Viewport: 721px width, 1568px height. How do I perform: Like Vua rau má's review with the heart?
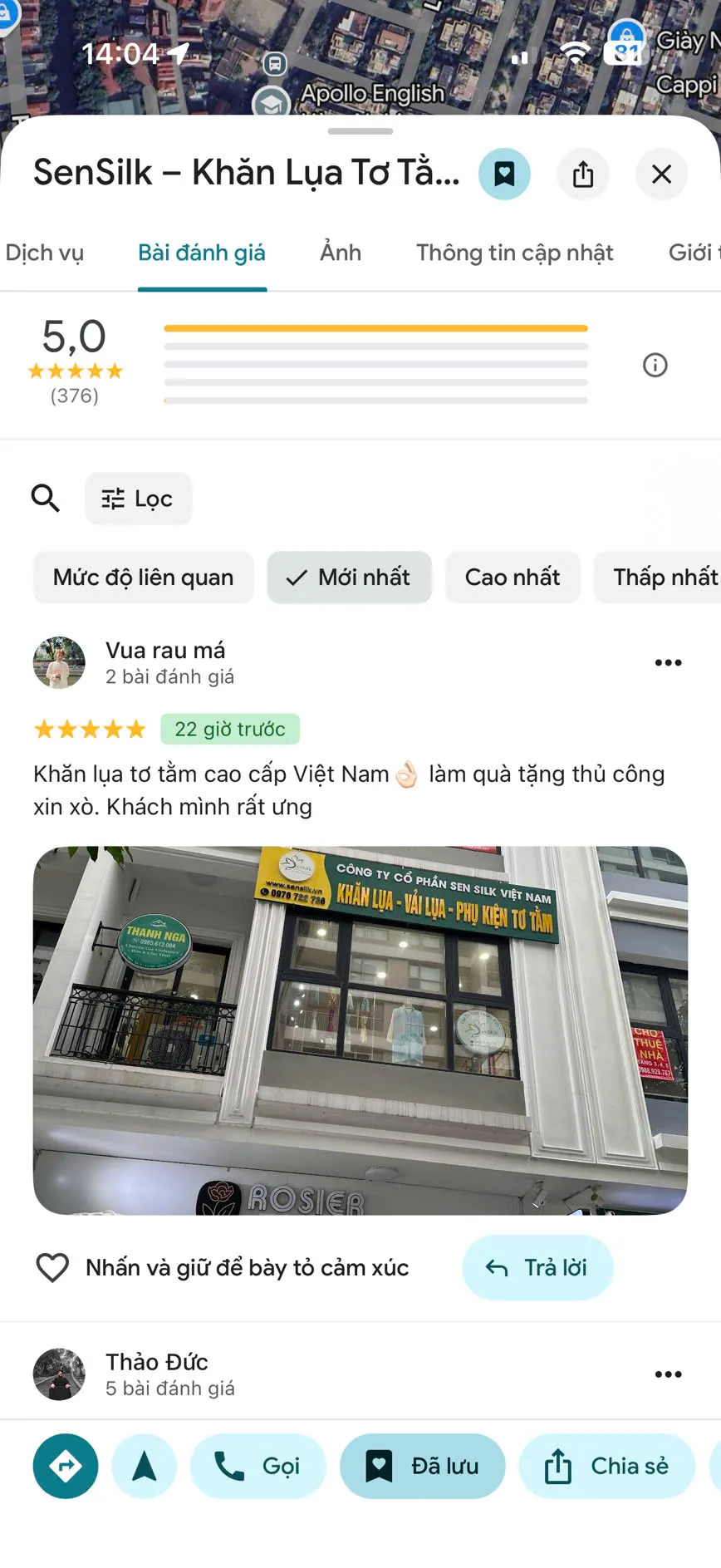tap(52, 1268)
